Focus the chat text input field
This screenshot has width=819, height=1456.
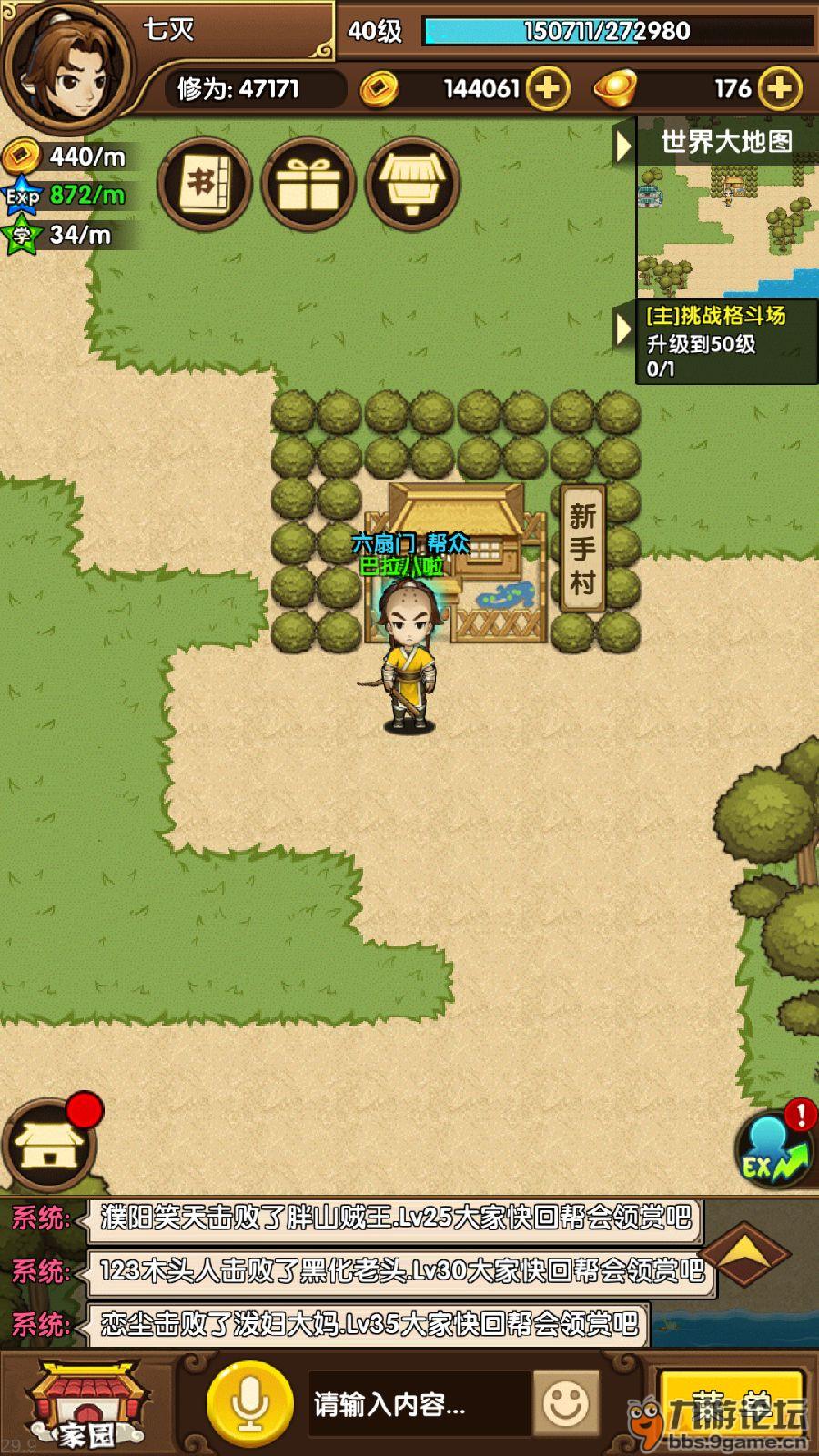tap(419, 1404)
